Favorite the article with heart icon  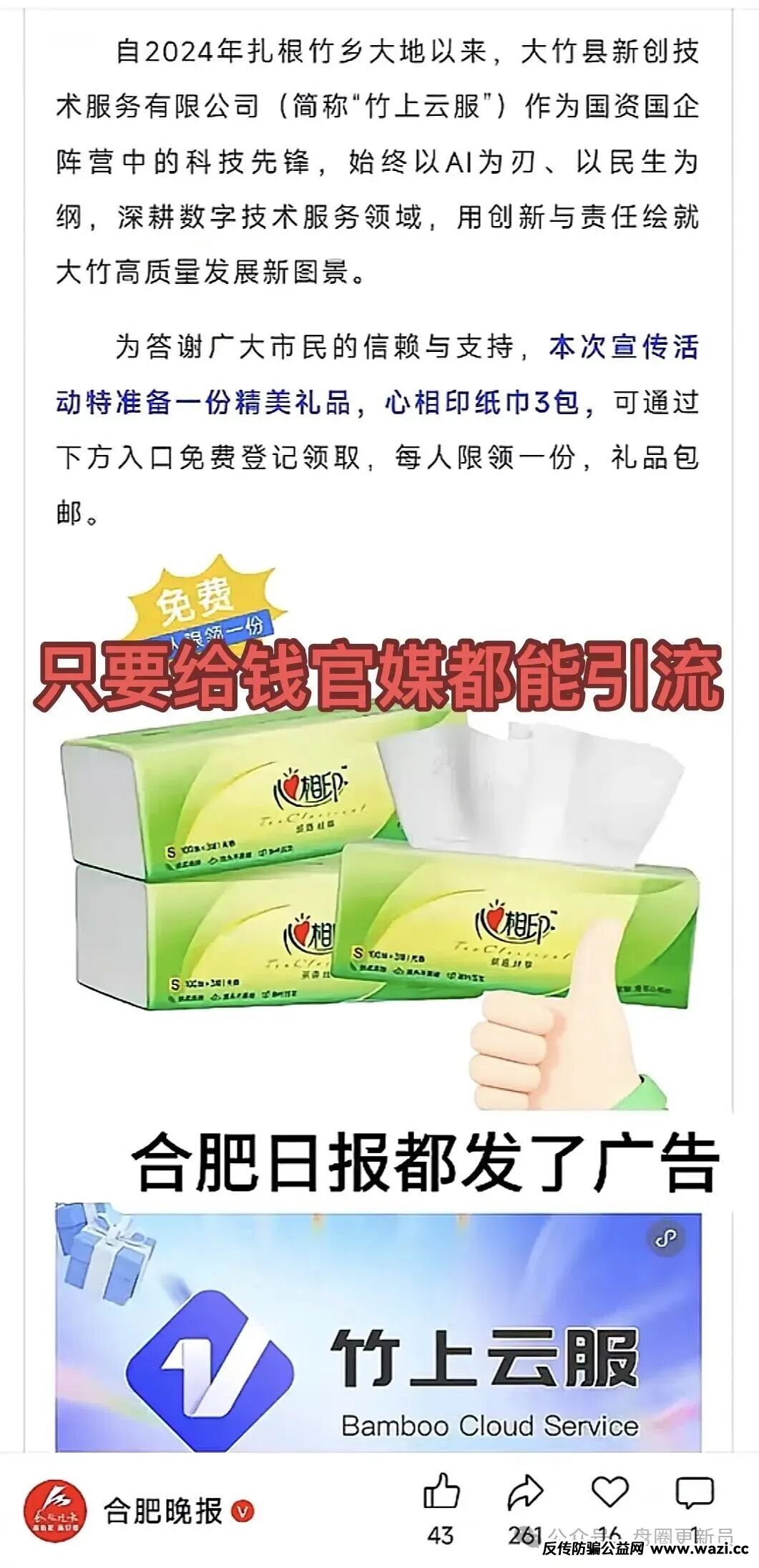[609, 1492]
